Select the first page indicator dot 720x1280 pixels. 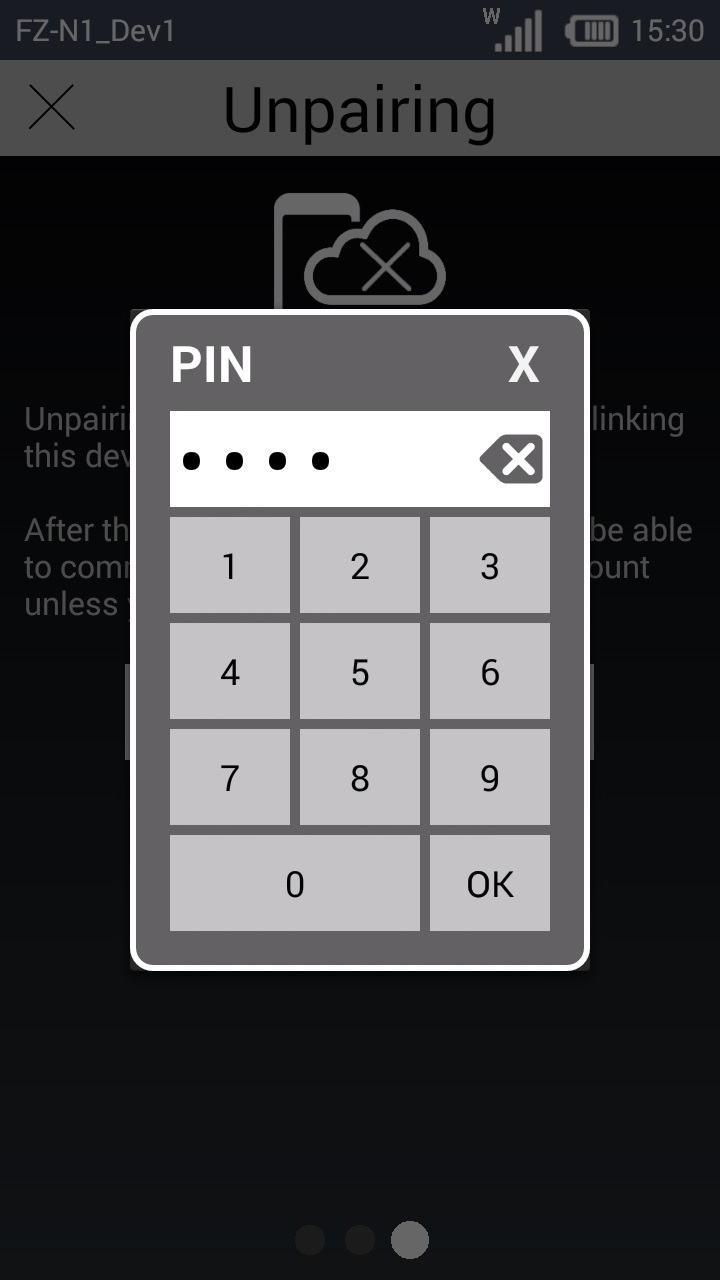pyautogui.click(x=310, y=1239)
